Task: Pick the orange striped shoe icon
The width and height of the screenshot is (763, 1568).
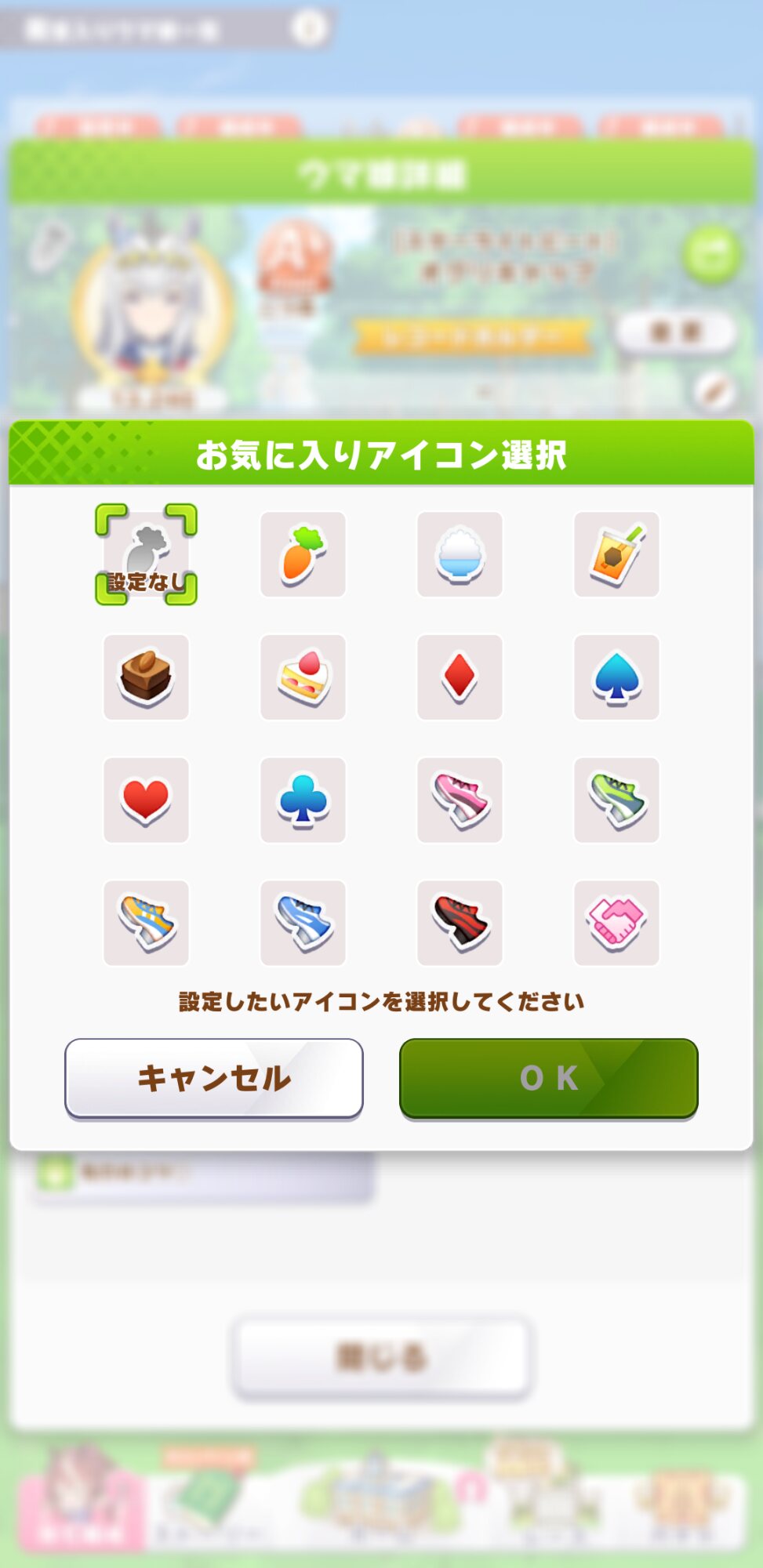Action: point(146,923)
